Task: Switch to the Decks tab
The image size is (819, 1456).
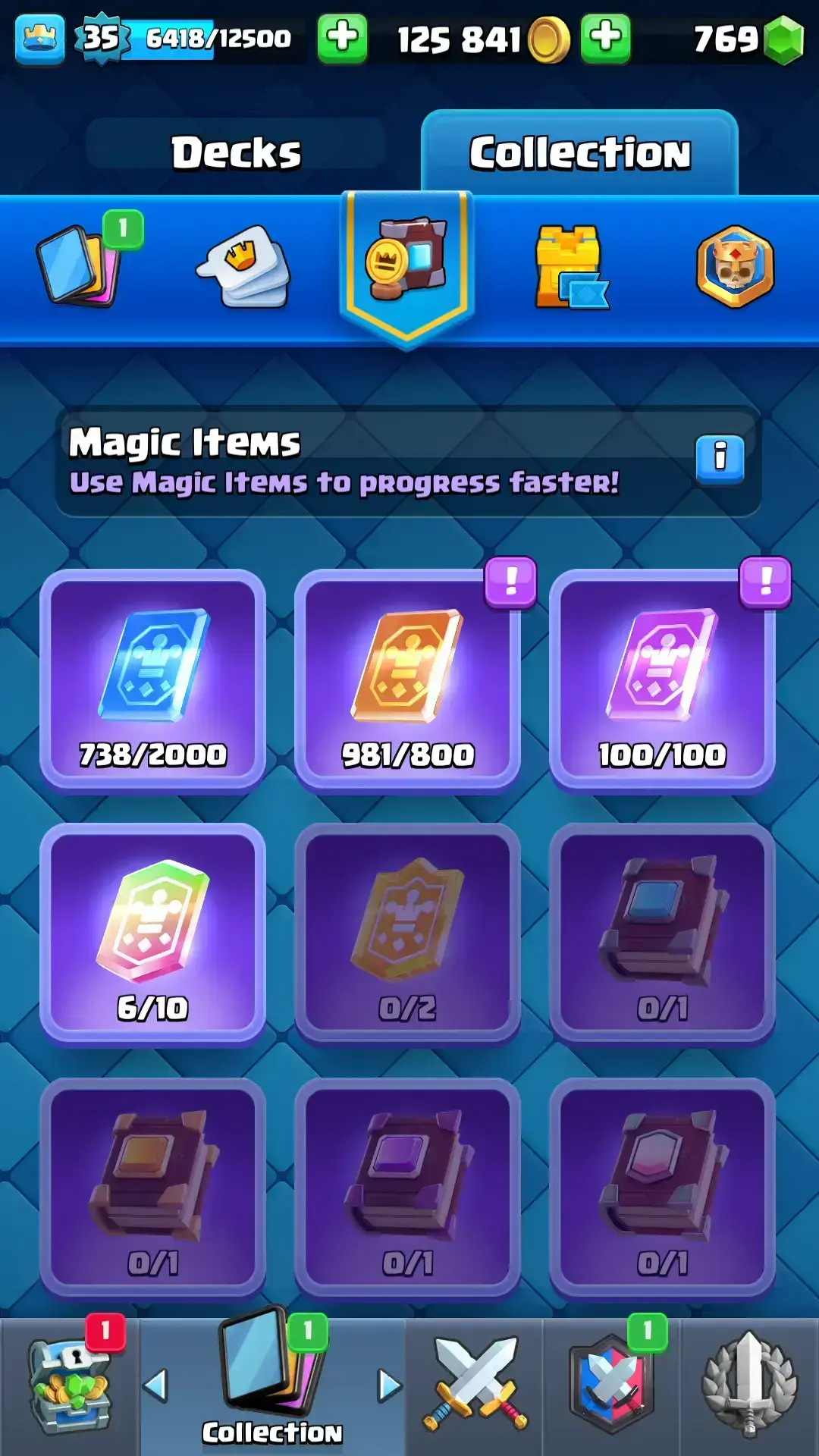Action: tap(236, 152)
